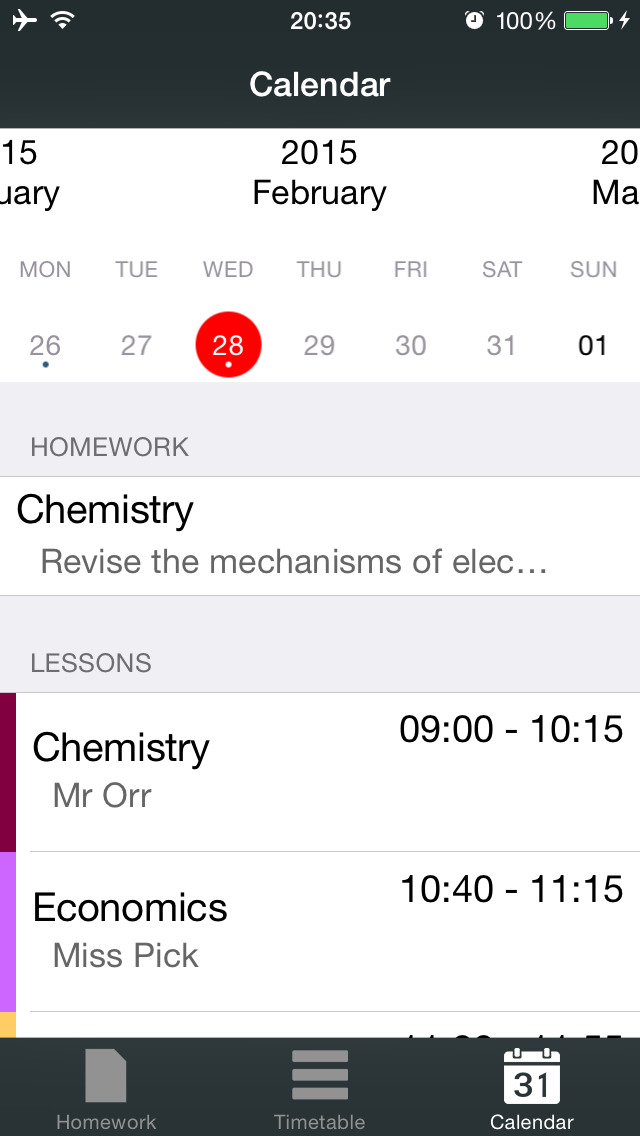640x1136 pixels.
Task: Select Saturday 31 in the calendar
Action: pyautogui.click(x=501, y=345)
